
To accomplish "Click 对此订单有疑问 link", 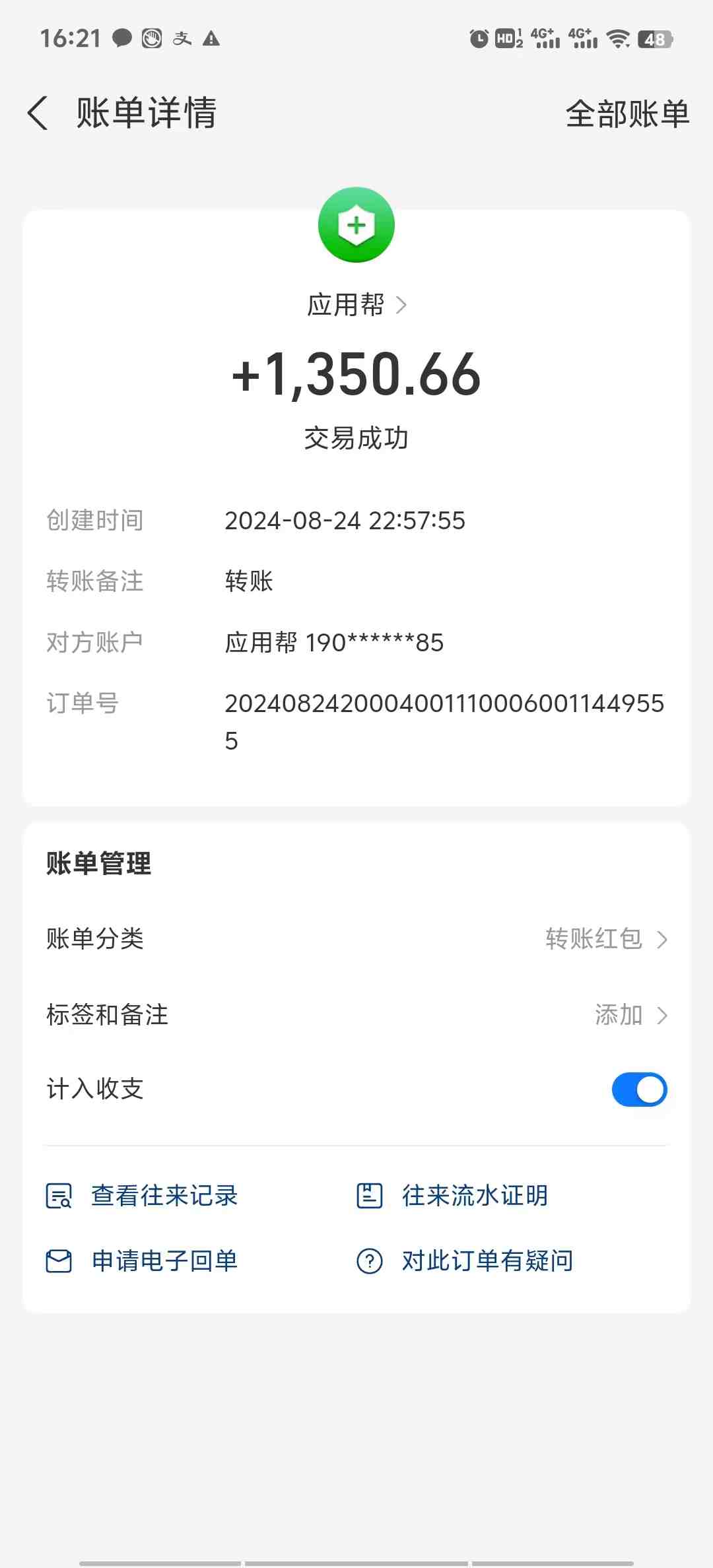I will click(487, 1259).
